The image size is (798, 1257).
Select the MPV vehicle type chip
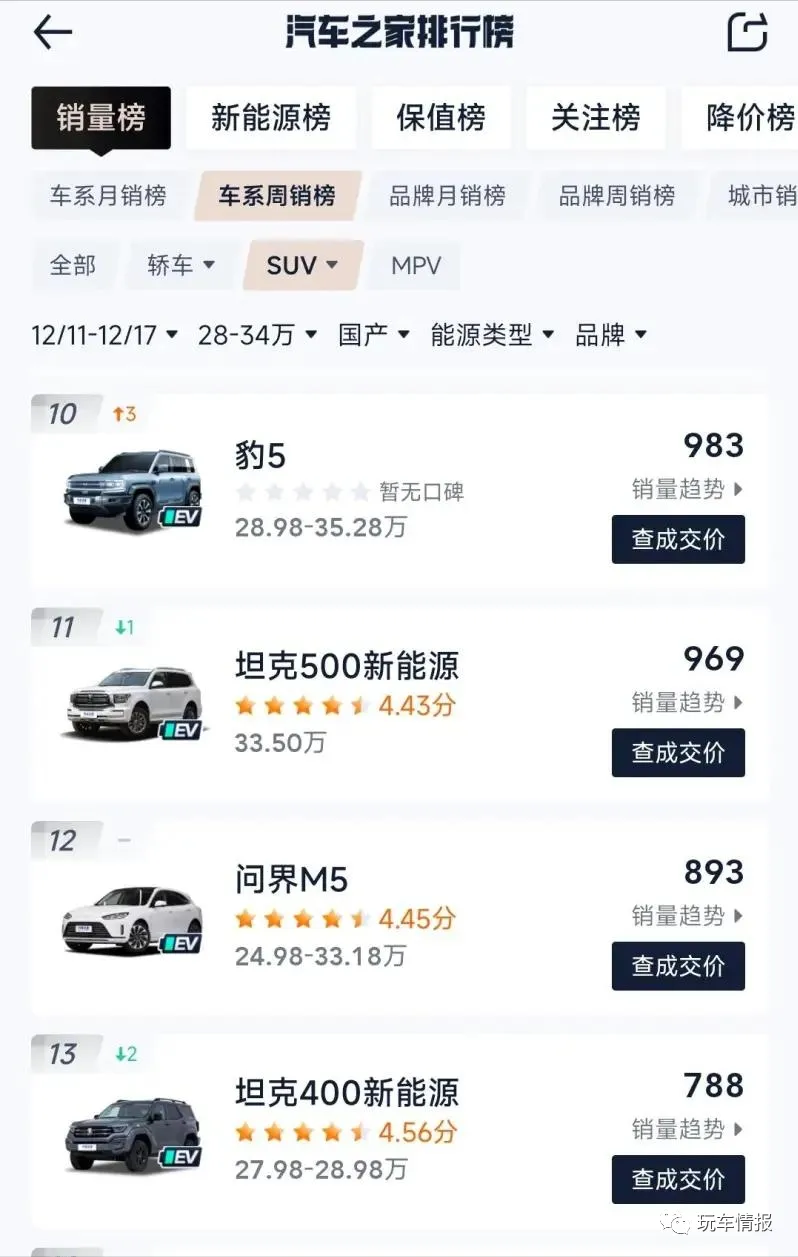pos(416,266)
